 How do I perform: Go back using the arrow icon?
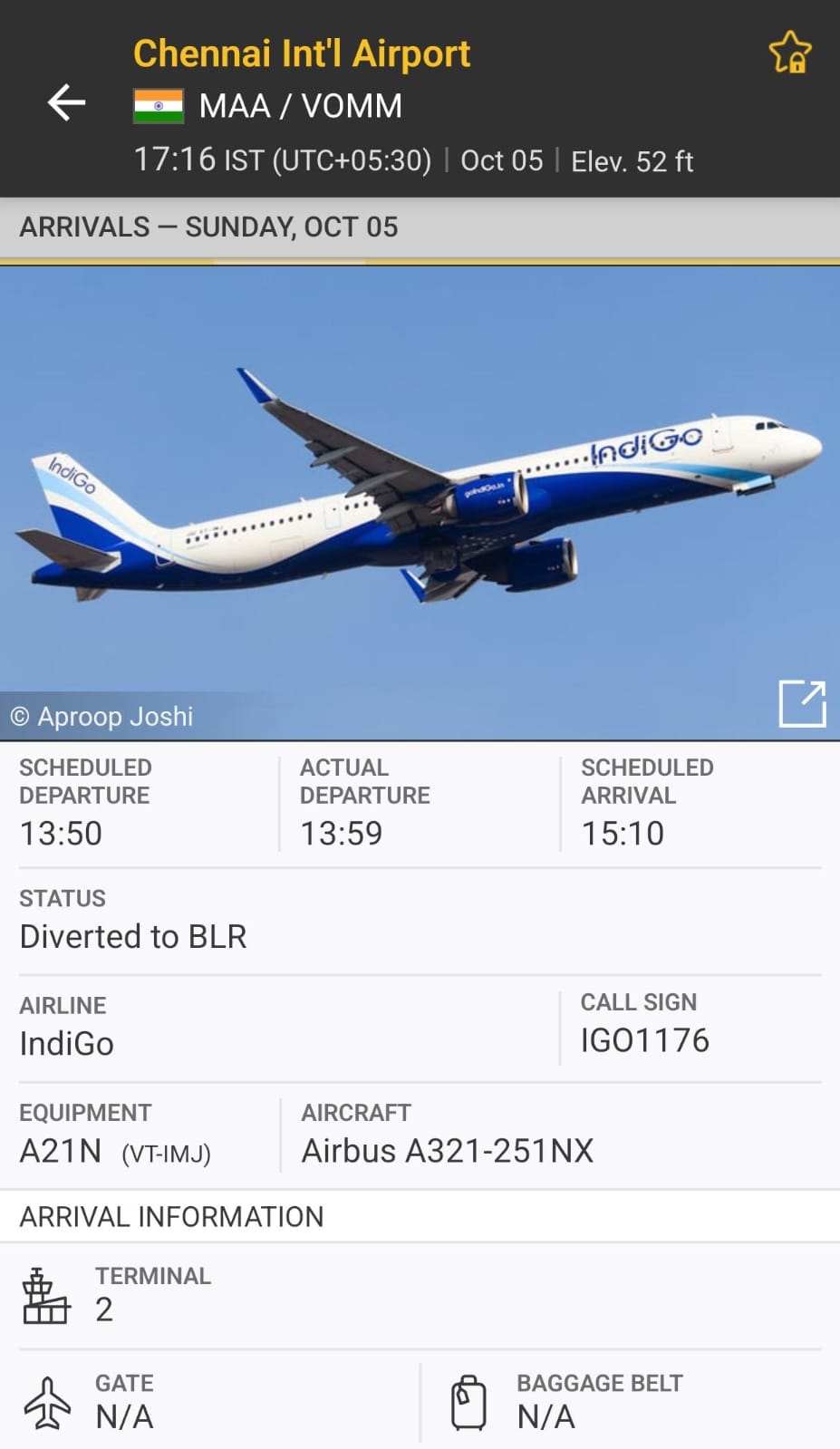coord(66,102)
